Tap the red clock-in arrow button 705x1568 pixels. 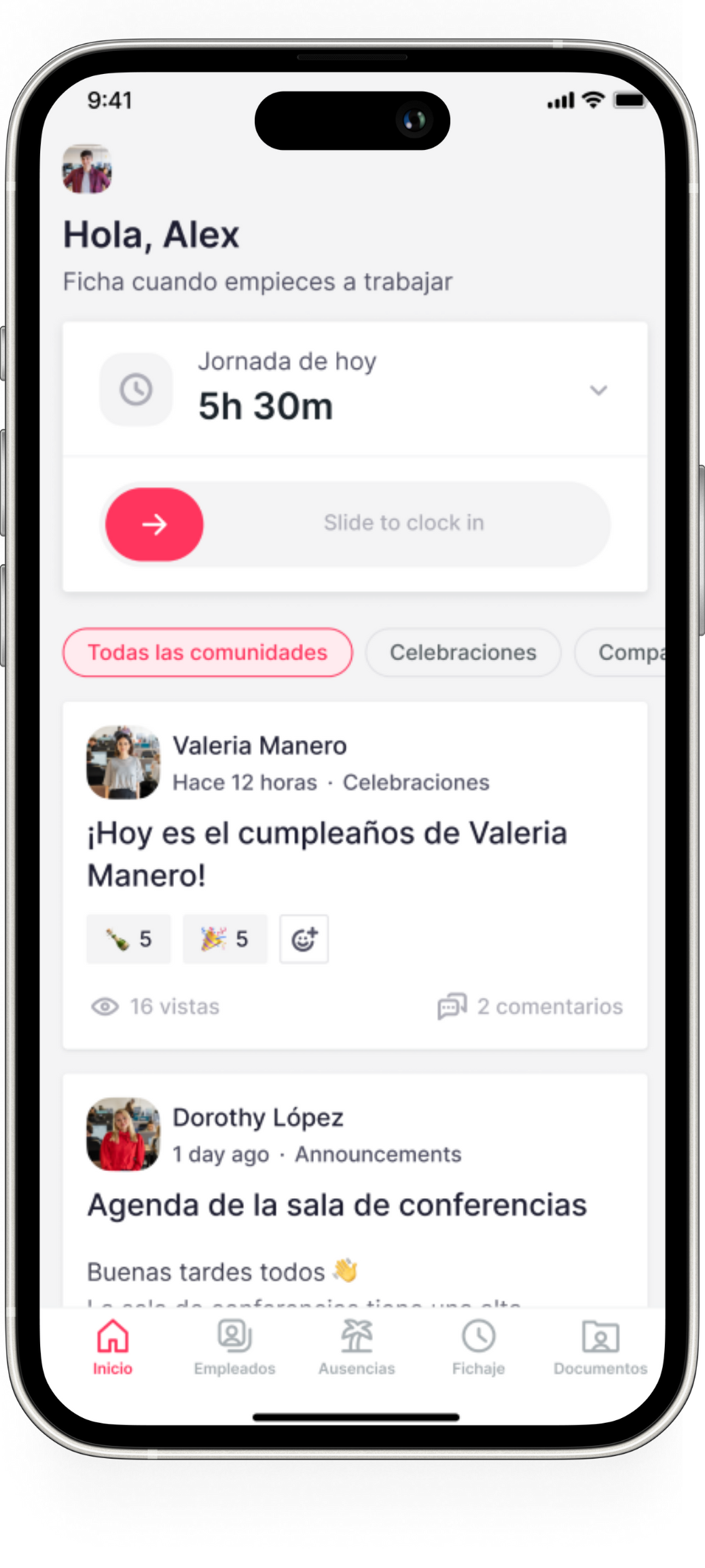pyautogui.click(x=154, y=524)
